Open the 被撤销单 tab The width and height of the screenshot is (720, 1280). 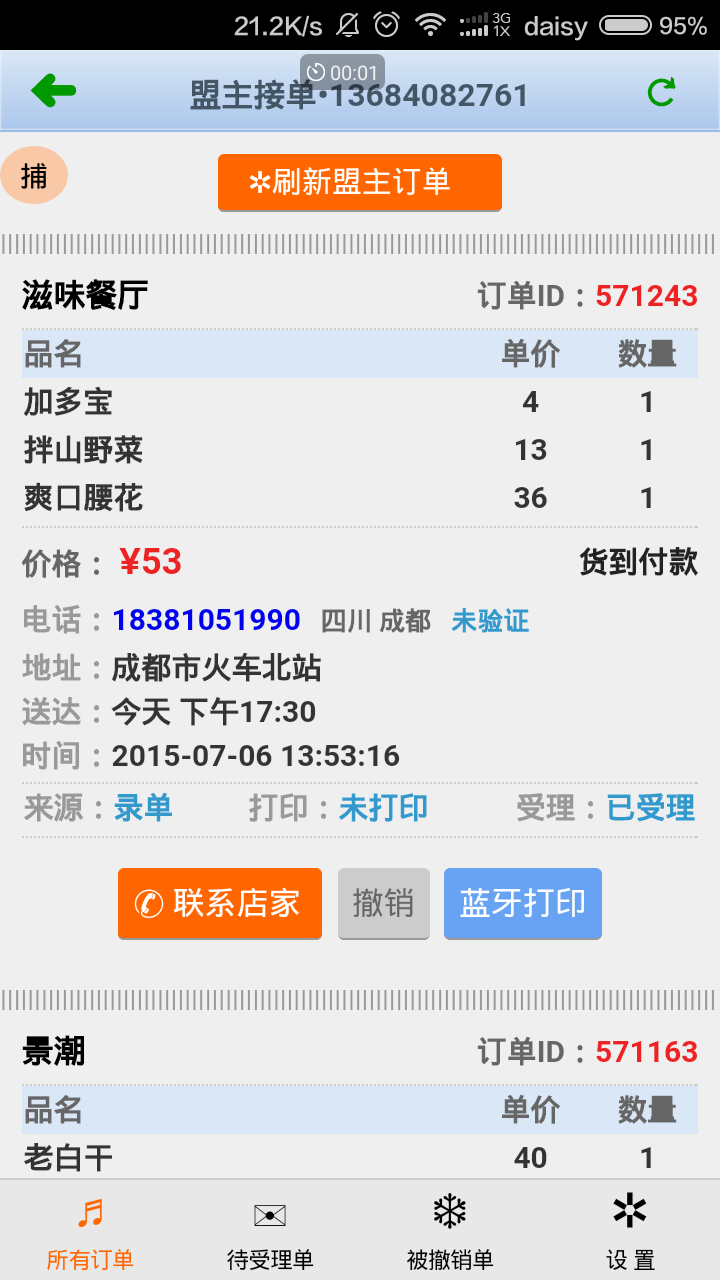coord(450,1231)
